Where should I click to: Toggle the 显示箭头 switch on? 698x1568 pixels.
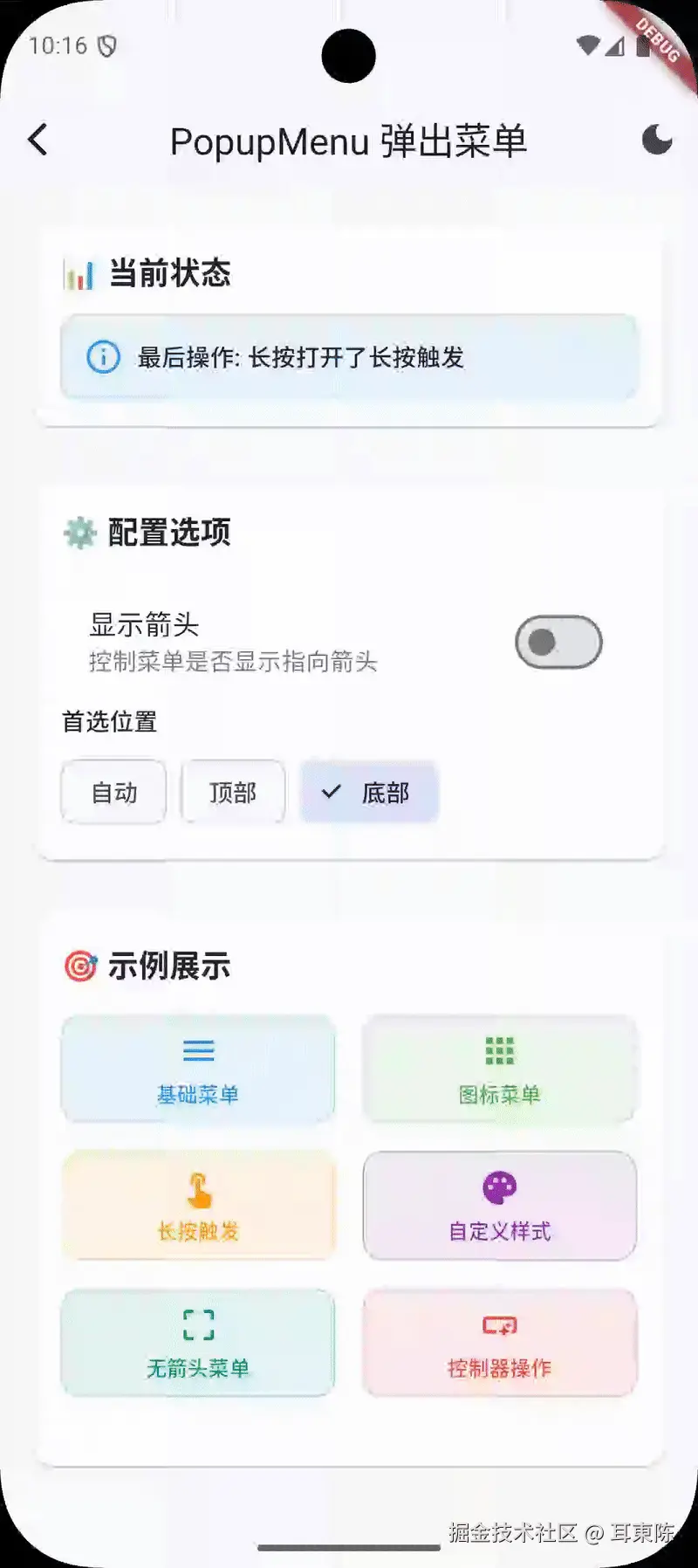[x=558, y=642]
